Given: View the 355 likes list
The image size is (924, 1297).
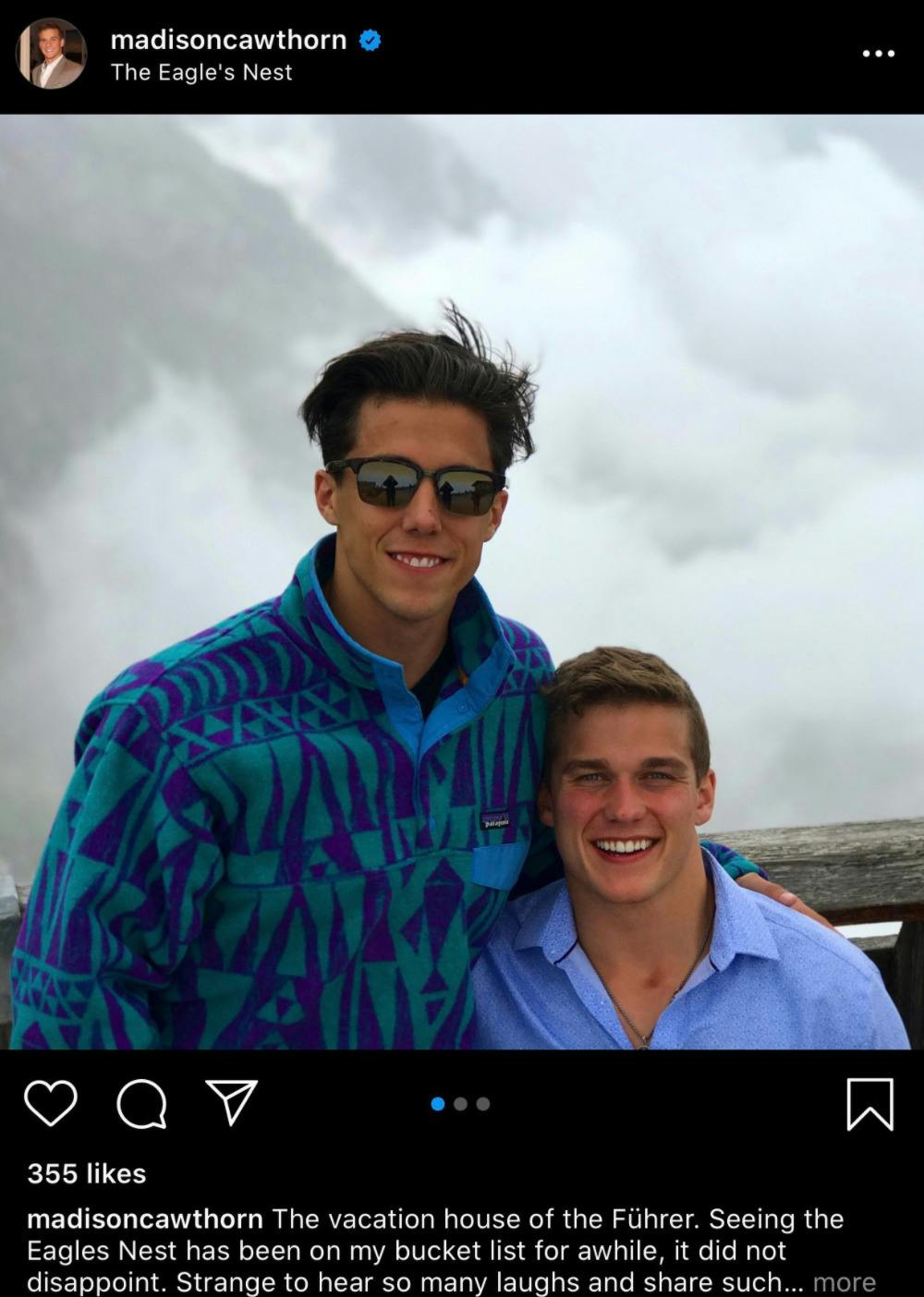Looking at the screenshot, I should pyautogui.click(x=87, y=1173).
